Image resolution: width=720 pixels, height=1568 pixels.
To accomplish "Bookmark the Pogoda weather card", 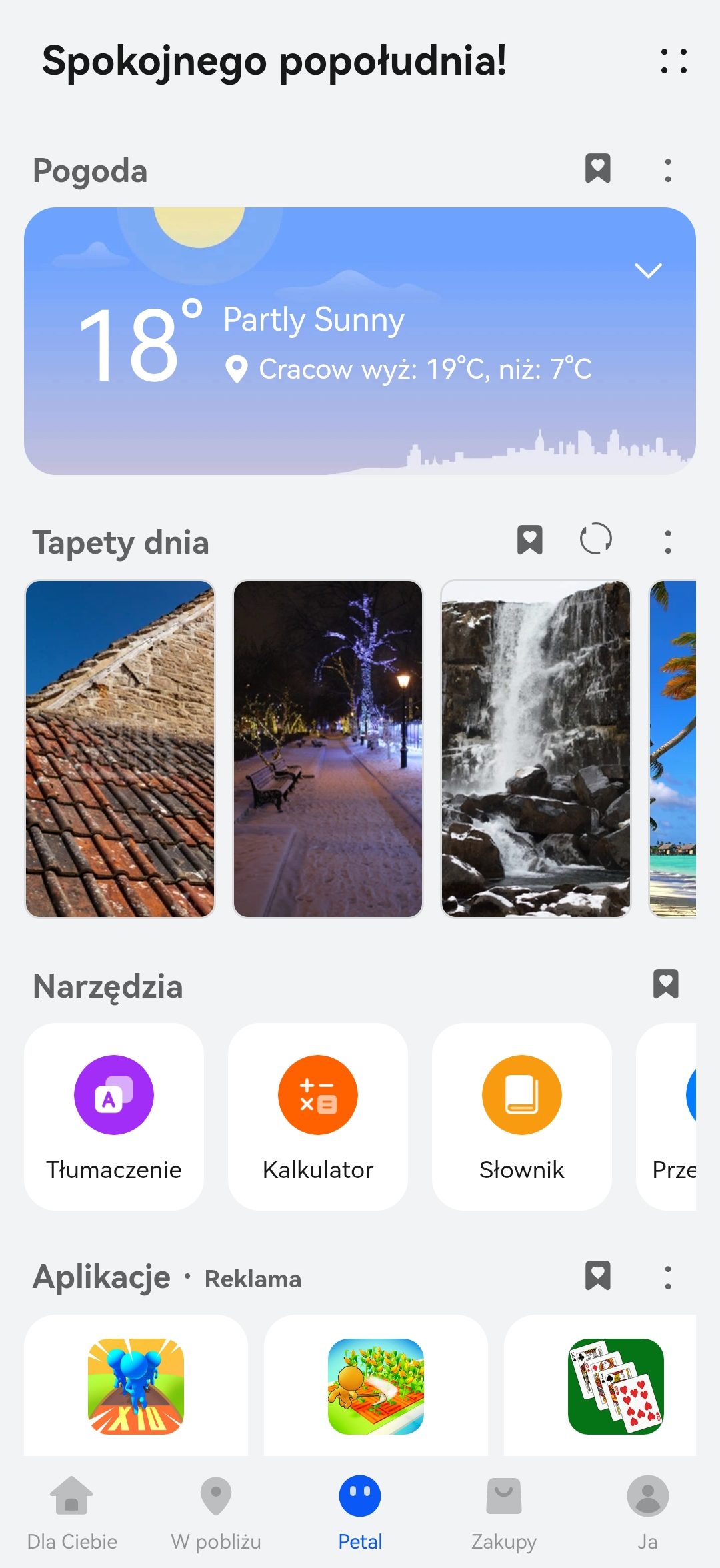I will pos(597,169).
